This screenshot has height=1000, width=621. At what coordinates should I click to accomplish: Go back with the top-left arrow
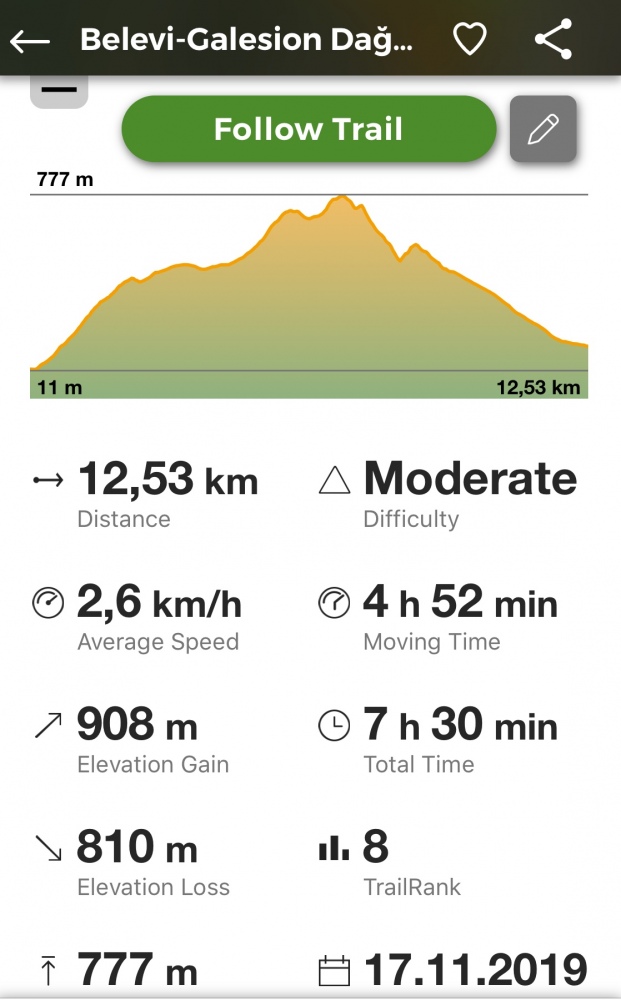[x=30, y=41]
